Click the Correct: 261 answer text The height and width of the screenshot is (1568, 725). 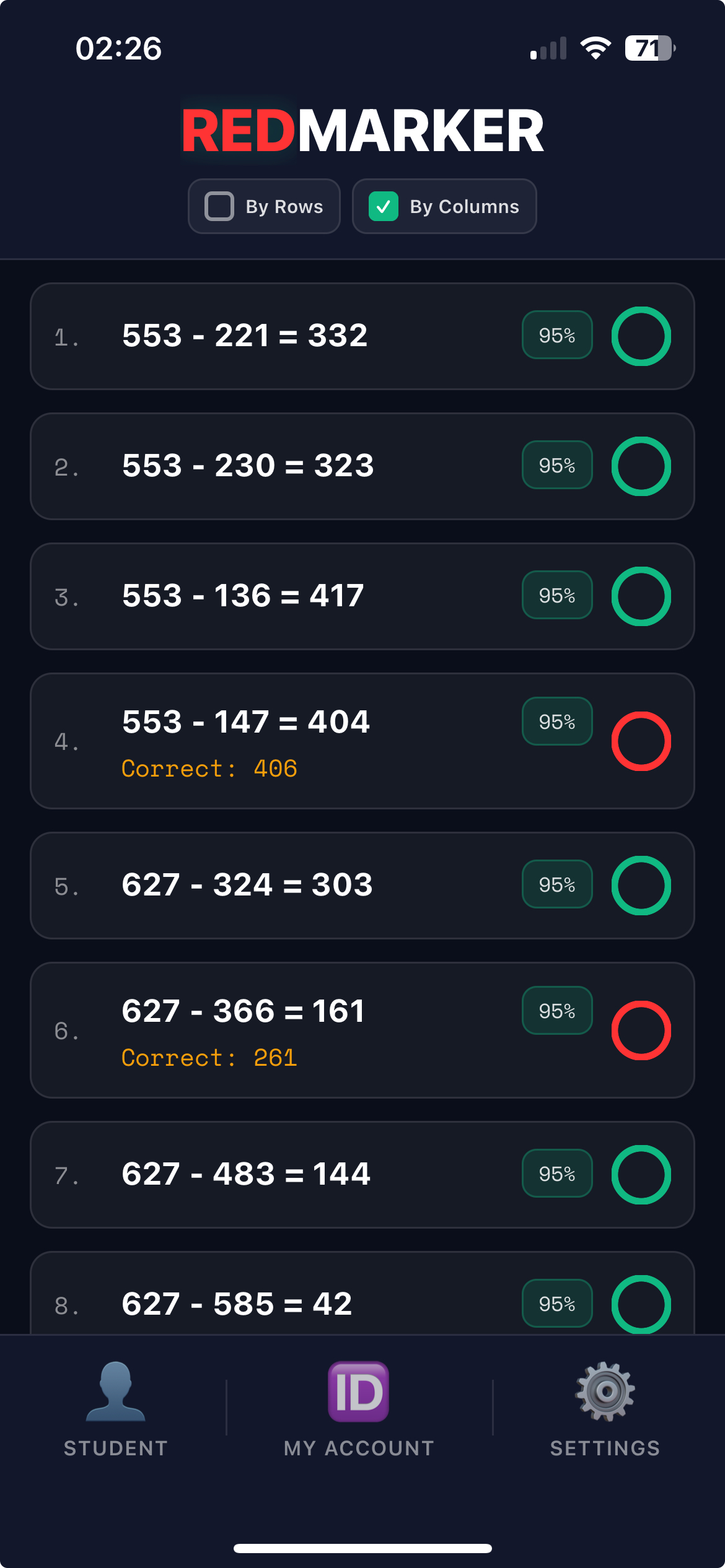pyautogui.click(x=209, y=1058)
